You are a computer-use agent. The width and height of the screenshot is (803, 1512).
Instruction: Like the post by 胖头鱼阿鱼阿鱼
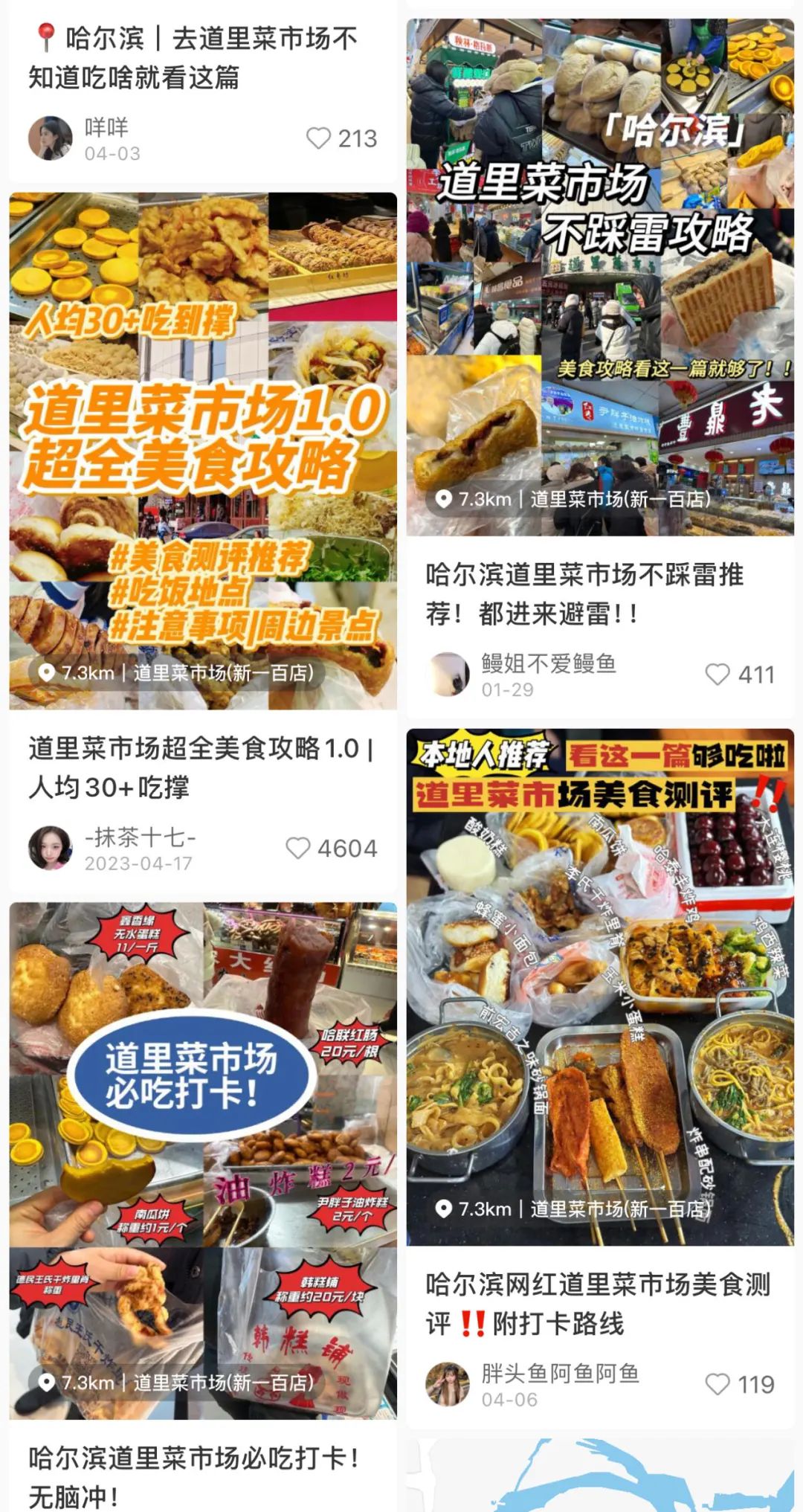717,1385
